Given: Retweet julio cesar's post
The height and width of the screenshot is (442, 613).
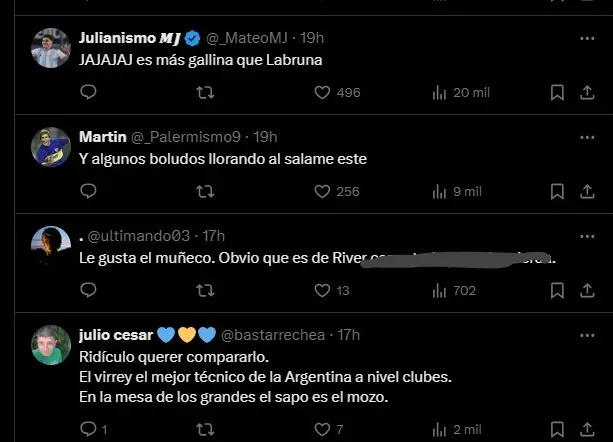Looking at the screenshot, I should [206, 429].
